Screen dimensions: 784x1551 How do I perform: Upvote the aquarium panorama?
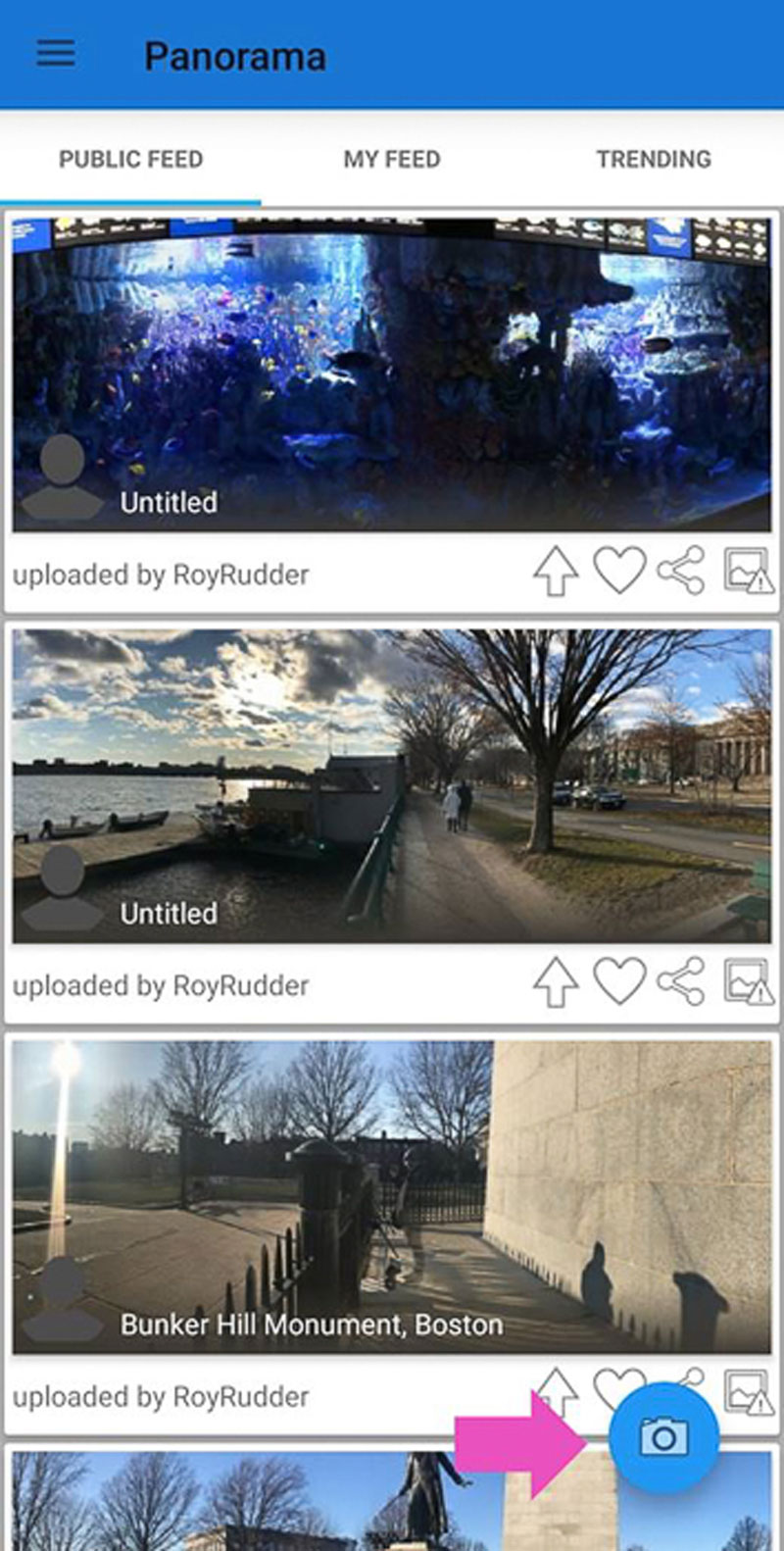coord(556,573)
